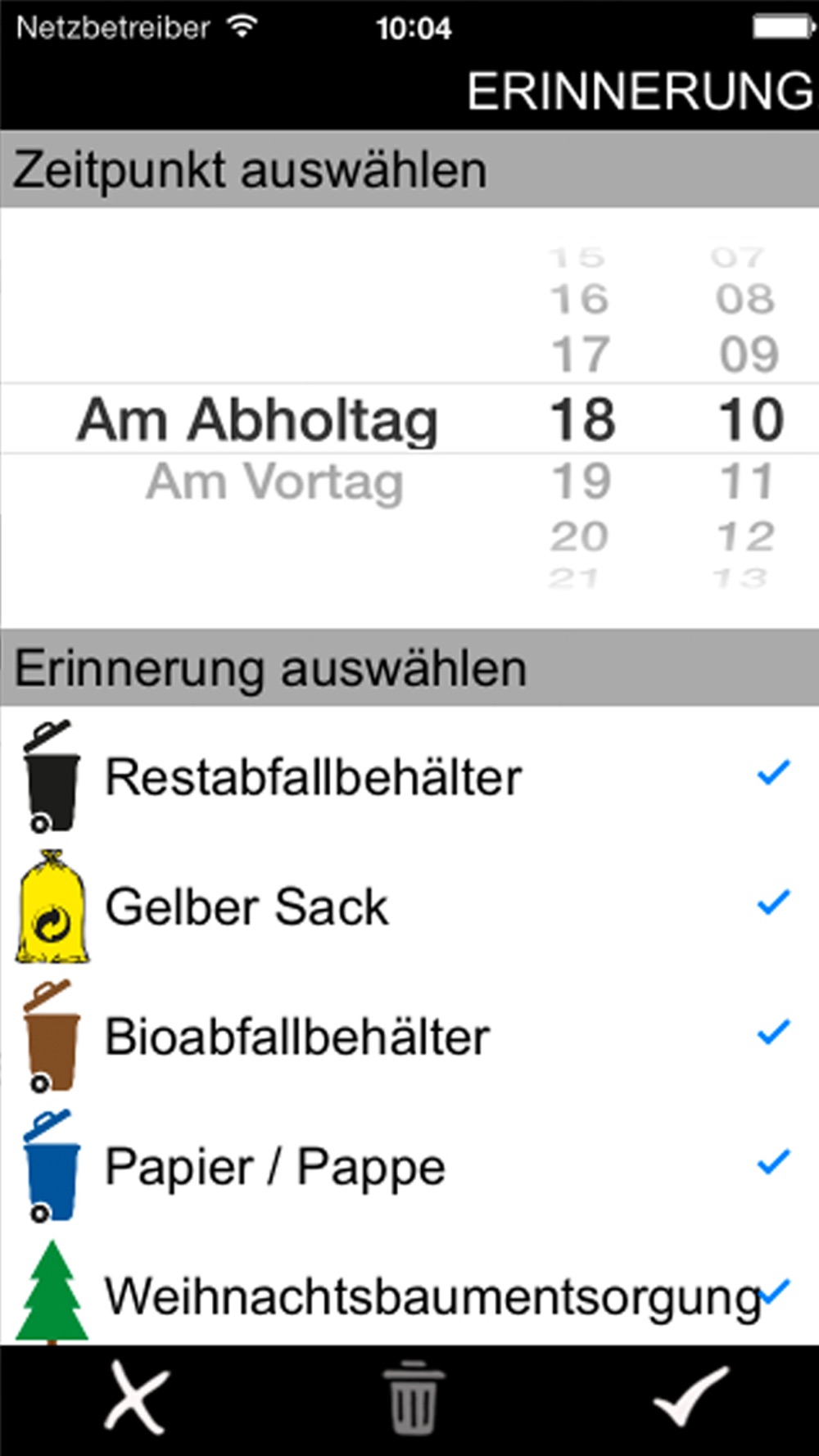
Task: Delete the reminder via the trash icon
Action: pos(413,1399)
